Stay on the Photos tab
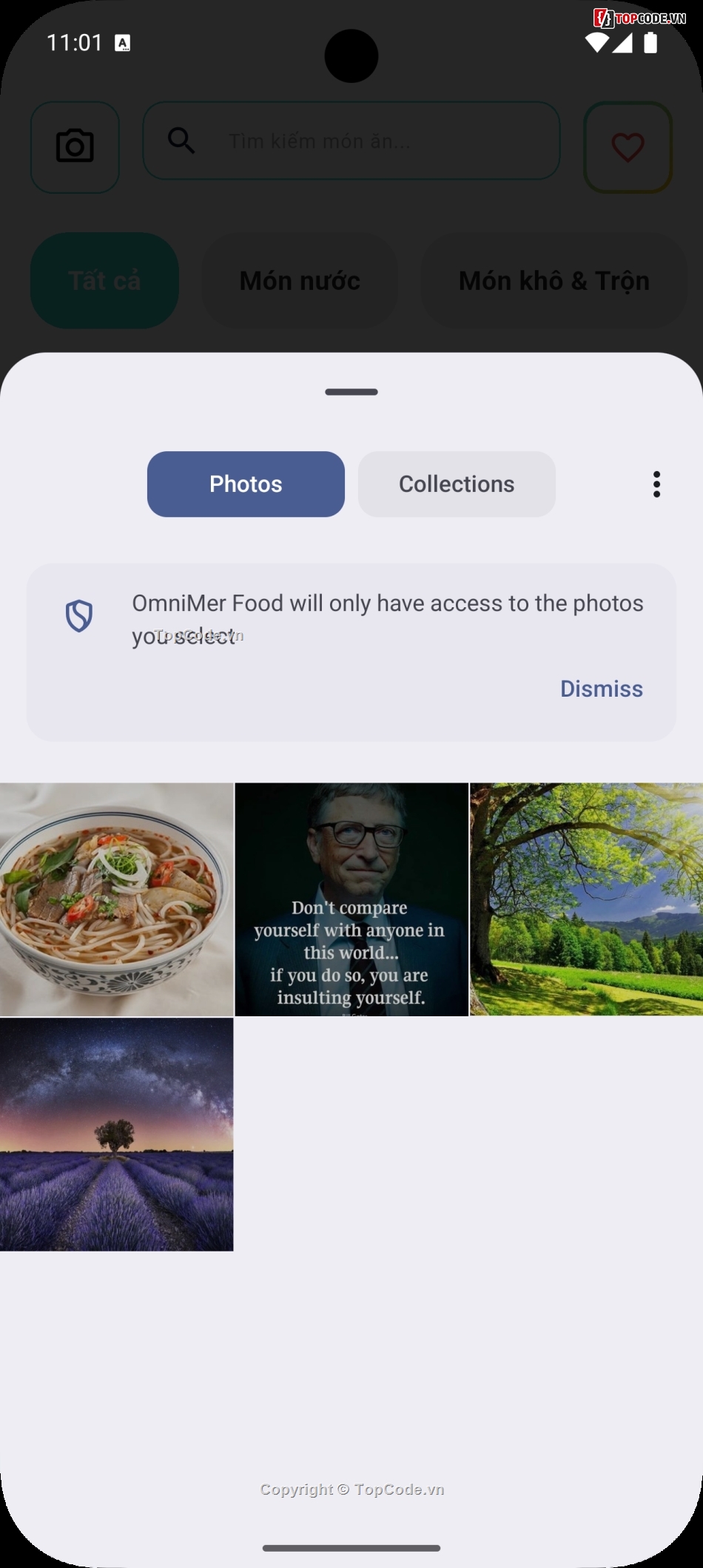The width and height of the screenshot is (703, 1568). [245, 484]
